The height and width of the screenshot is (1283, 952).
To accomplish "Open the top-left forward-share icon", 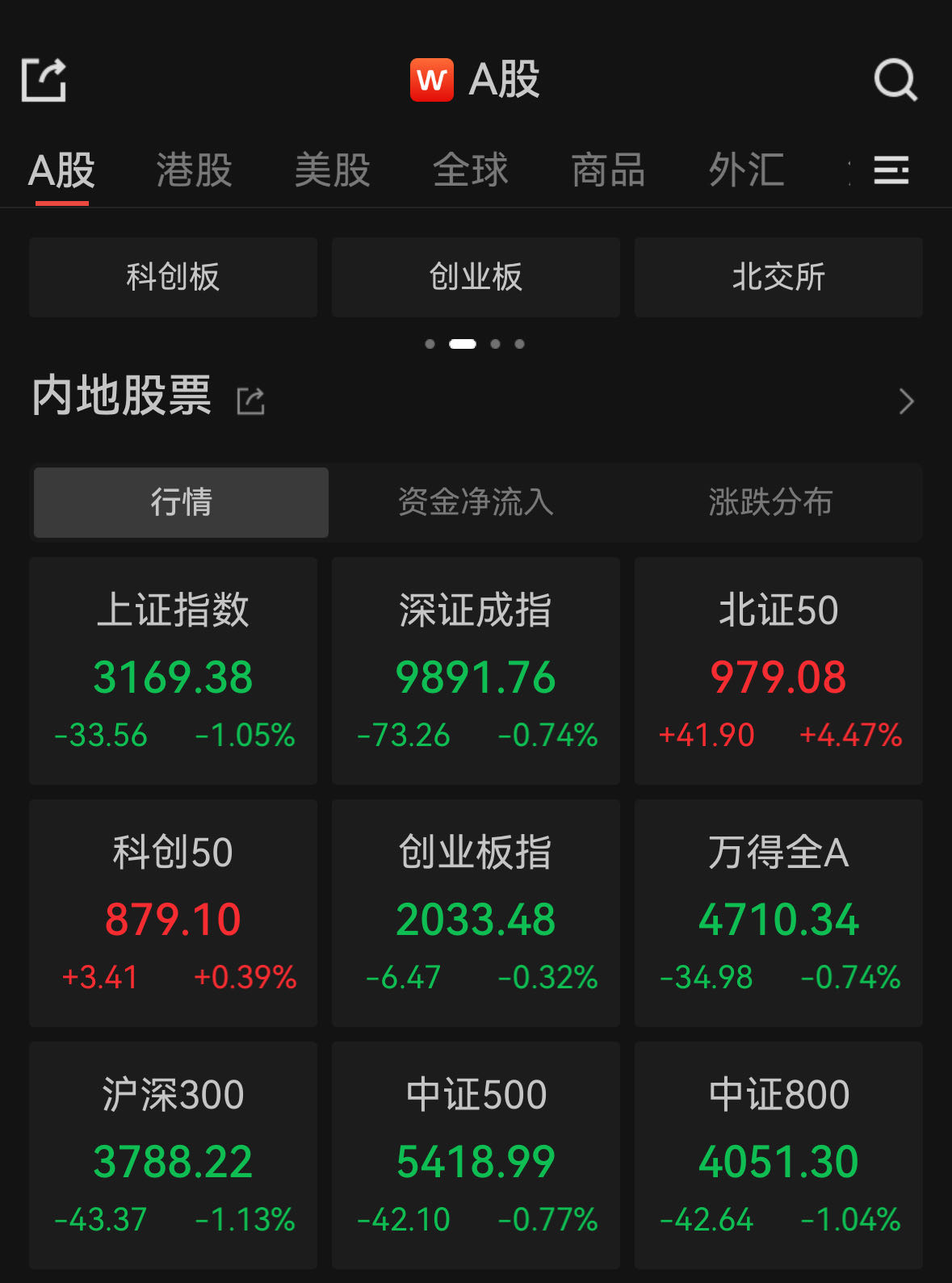I will (x=44, y=78).
